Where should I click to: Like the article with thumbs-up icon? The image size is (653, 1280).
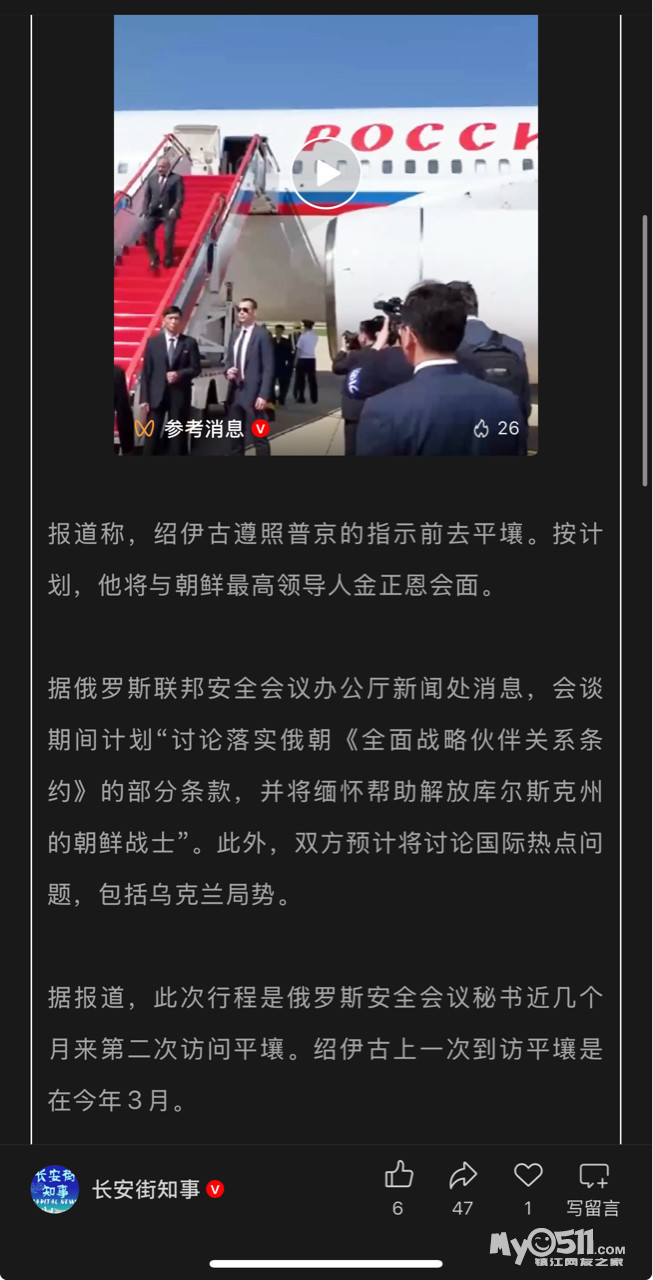pos(398,1176)
